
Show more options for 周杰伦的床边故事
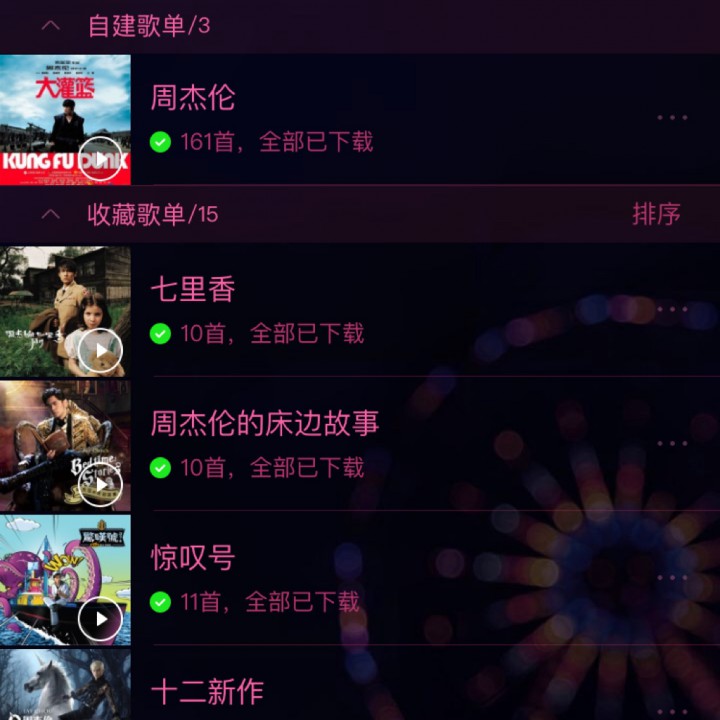pos(672,443)
